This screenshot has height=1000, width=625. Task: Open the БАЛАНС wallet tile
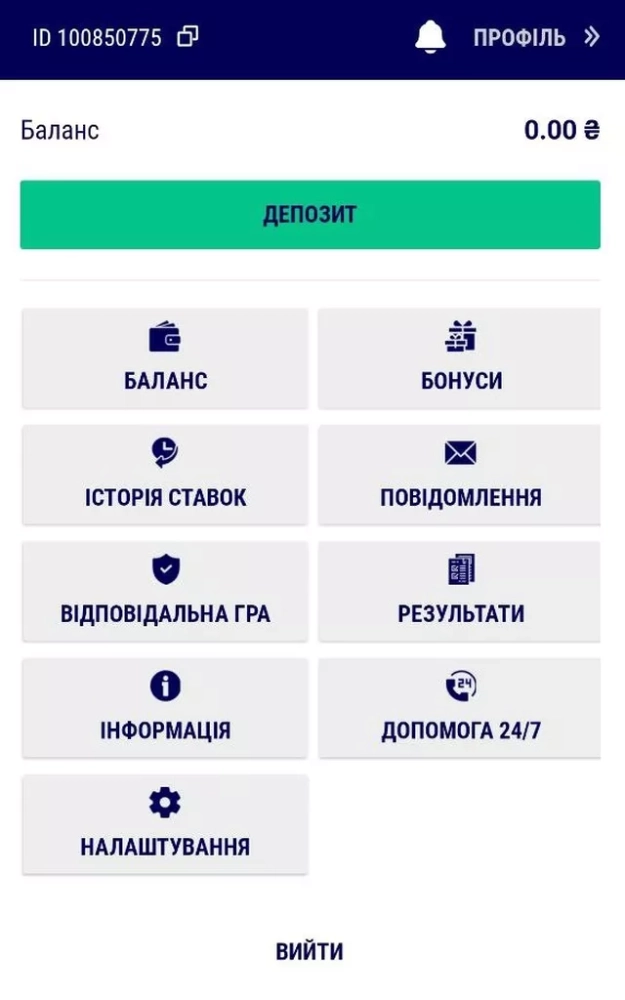click(x=165, y=358)
